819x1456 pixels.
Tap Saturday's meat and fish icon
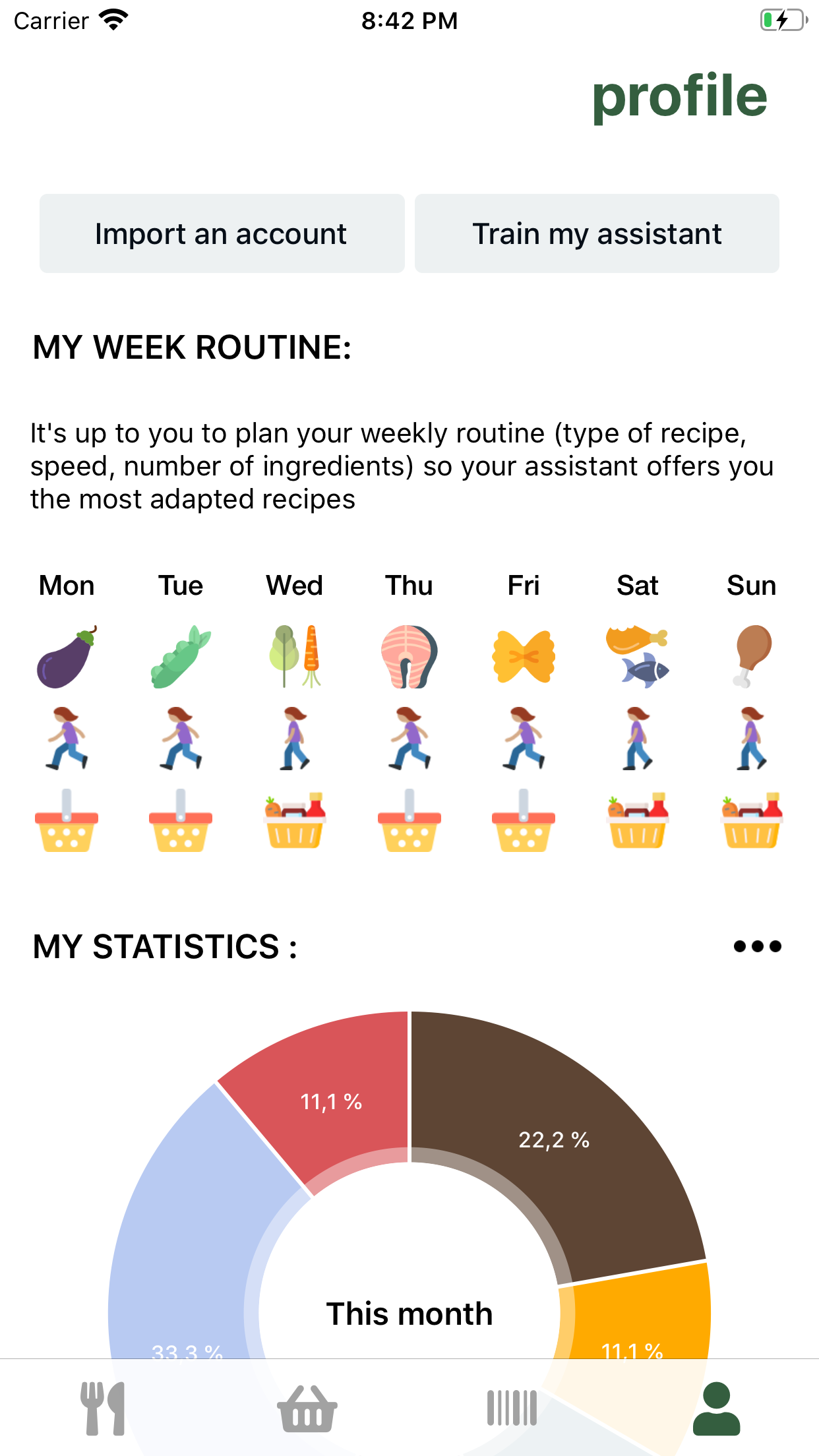pyautogui.click(x=638, y=657)
